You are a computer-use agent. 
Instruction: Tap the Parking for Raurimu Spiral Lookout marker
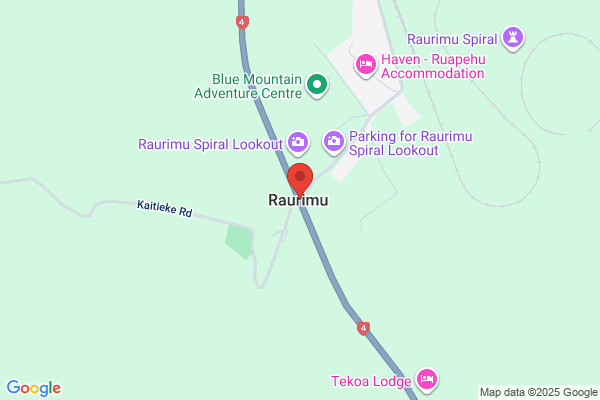click(334, 142)
